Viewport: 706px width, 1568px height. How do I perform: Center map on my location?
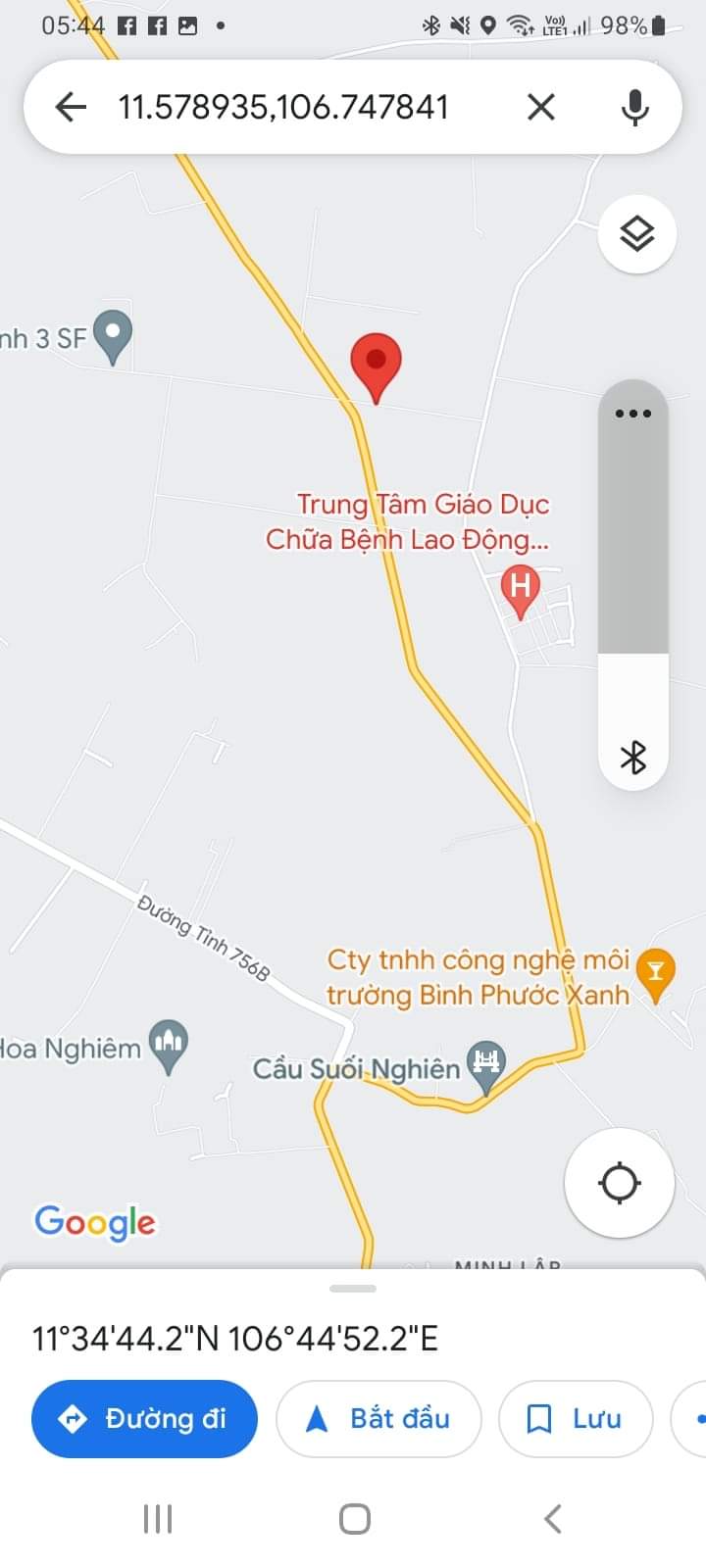[x=619, y=1183]
